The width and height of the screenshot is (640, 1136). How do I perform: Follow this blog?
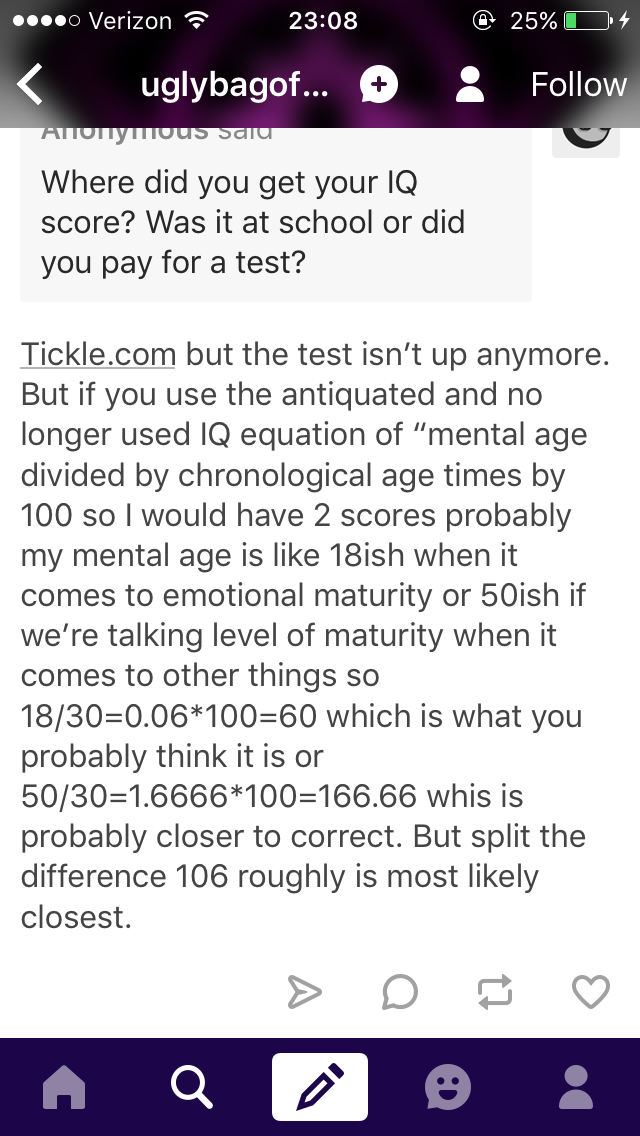(x=578, y=85)
